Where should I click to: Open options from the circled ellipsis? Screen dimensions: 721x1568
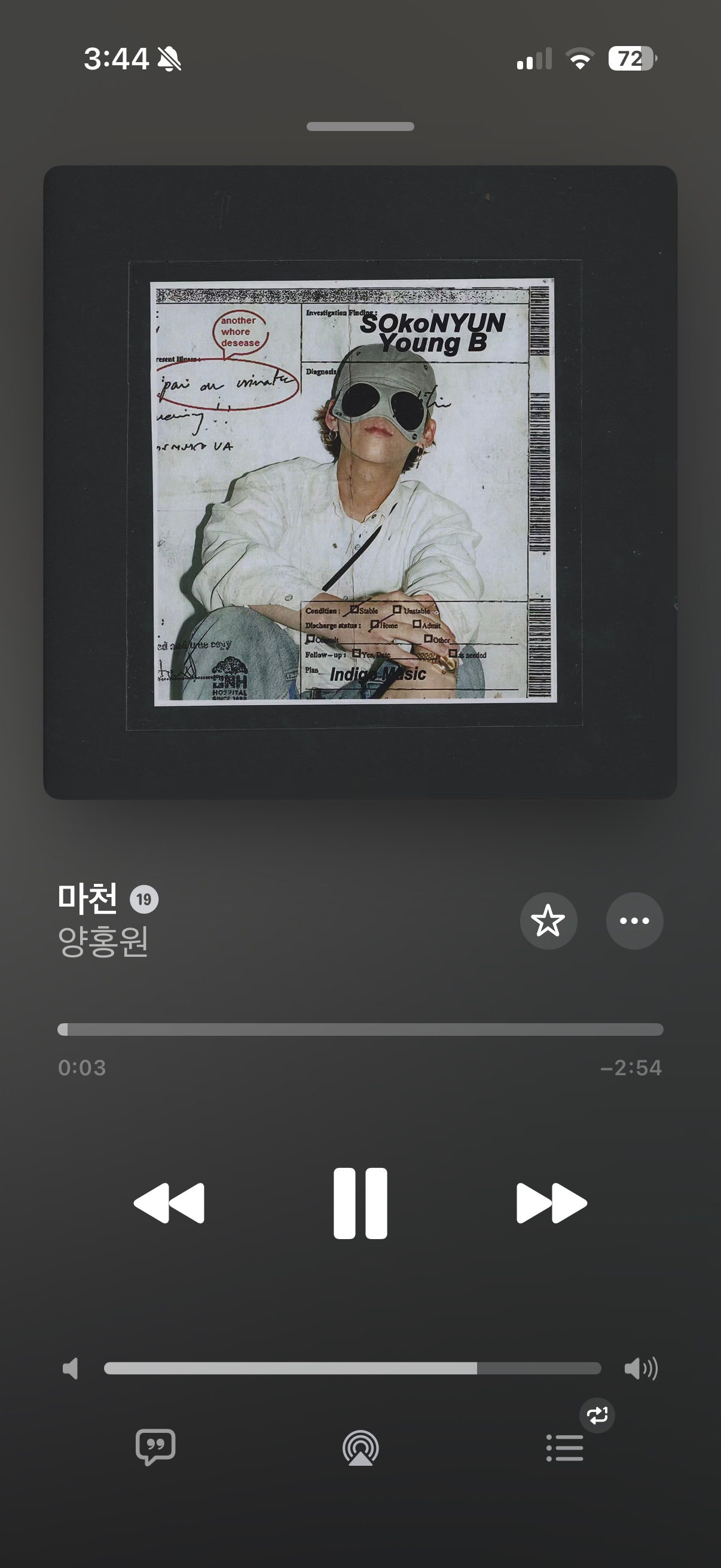point(634,921)
